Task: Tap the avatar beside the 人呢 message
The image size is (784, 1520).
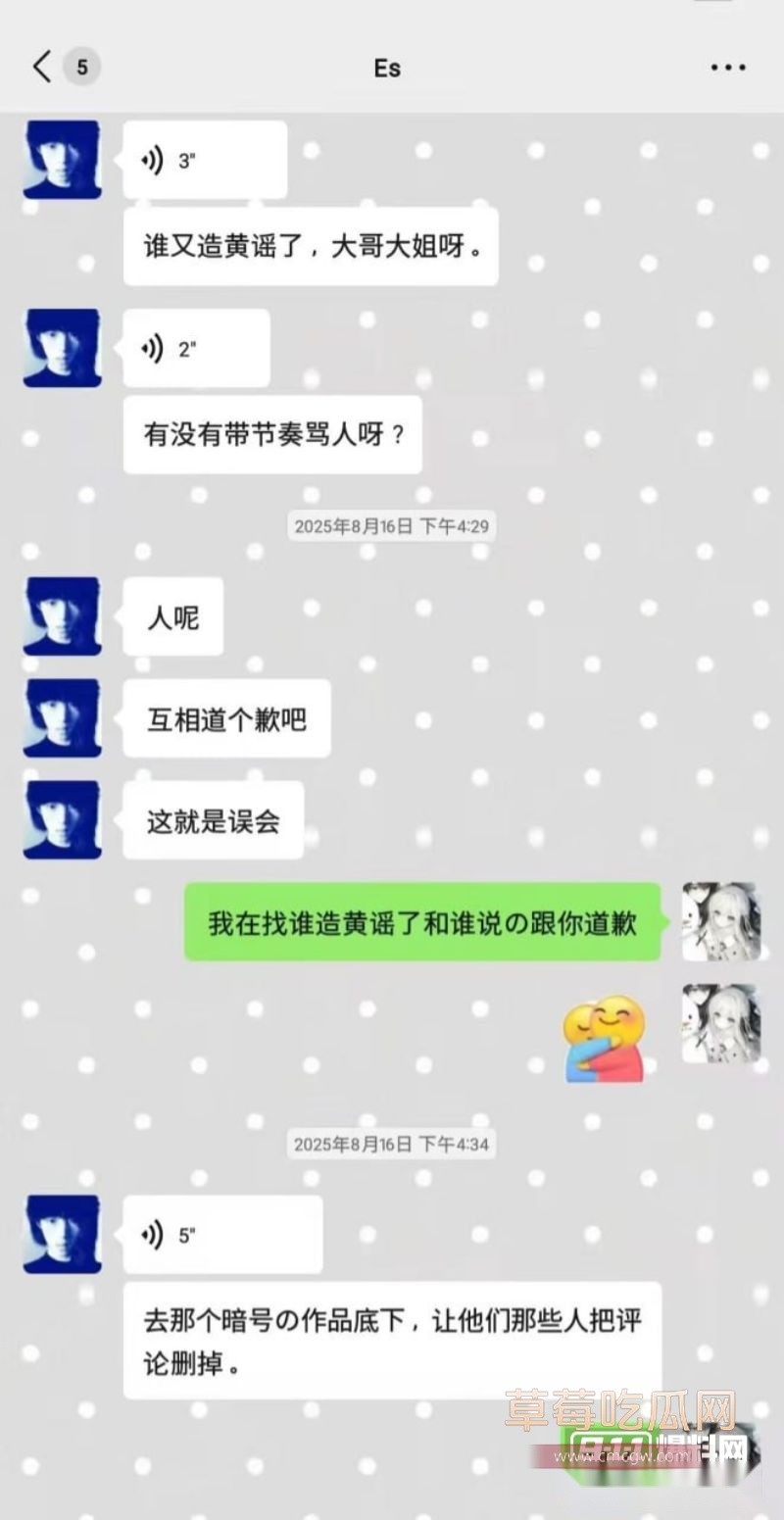Action: 61,616
